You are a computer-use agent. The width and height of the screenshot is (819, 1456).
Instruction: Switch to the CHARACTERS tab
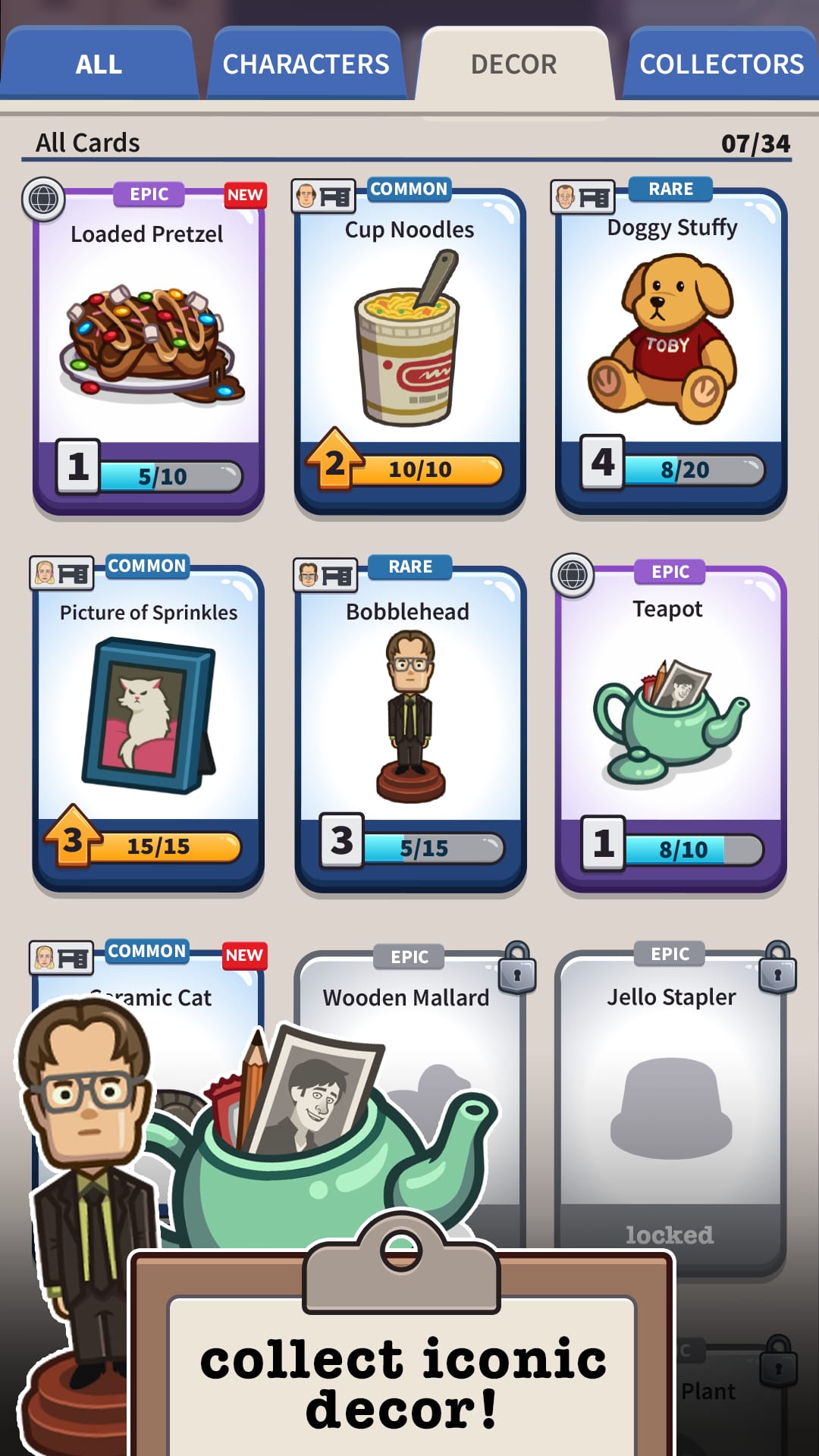(x=306, y=64)
